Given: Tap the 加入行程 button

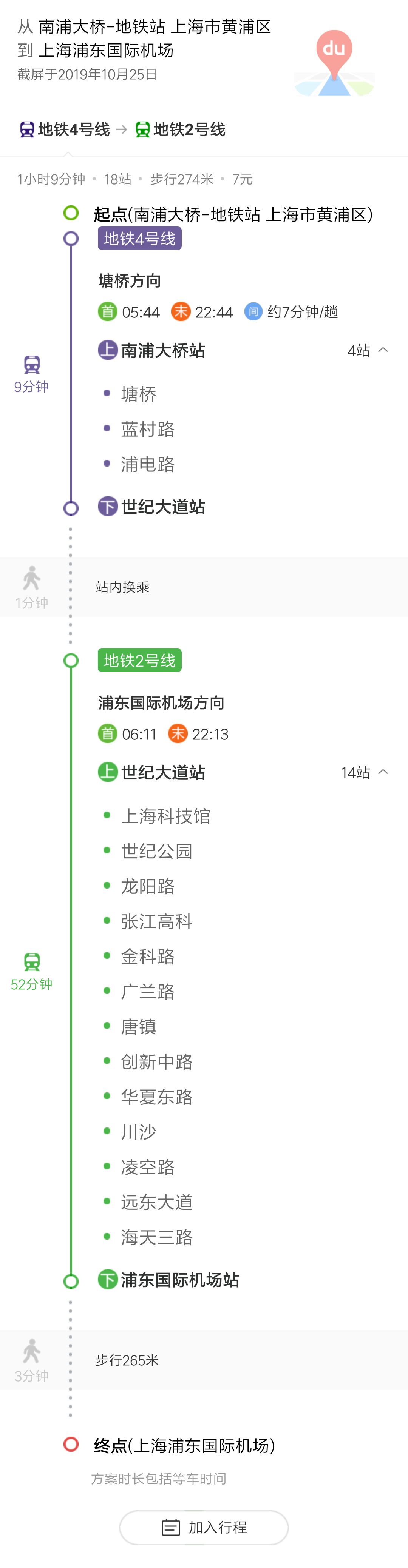Looking at the screenshot, I should (x=204, y=1526).
